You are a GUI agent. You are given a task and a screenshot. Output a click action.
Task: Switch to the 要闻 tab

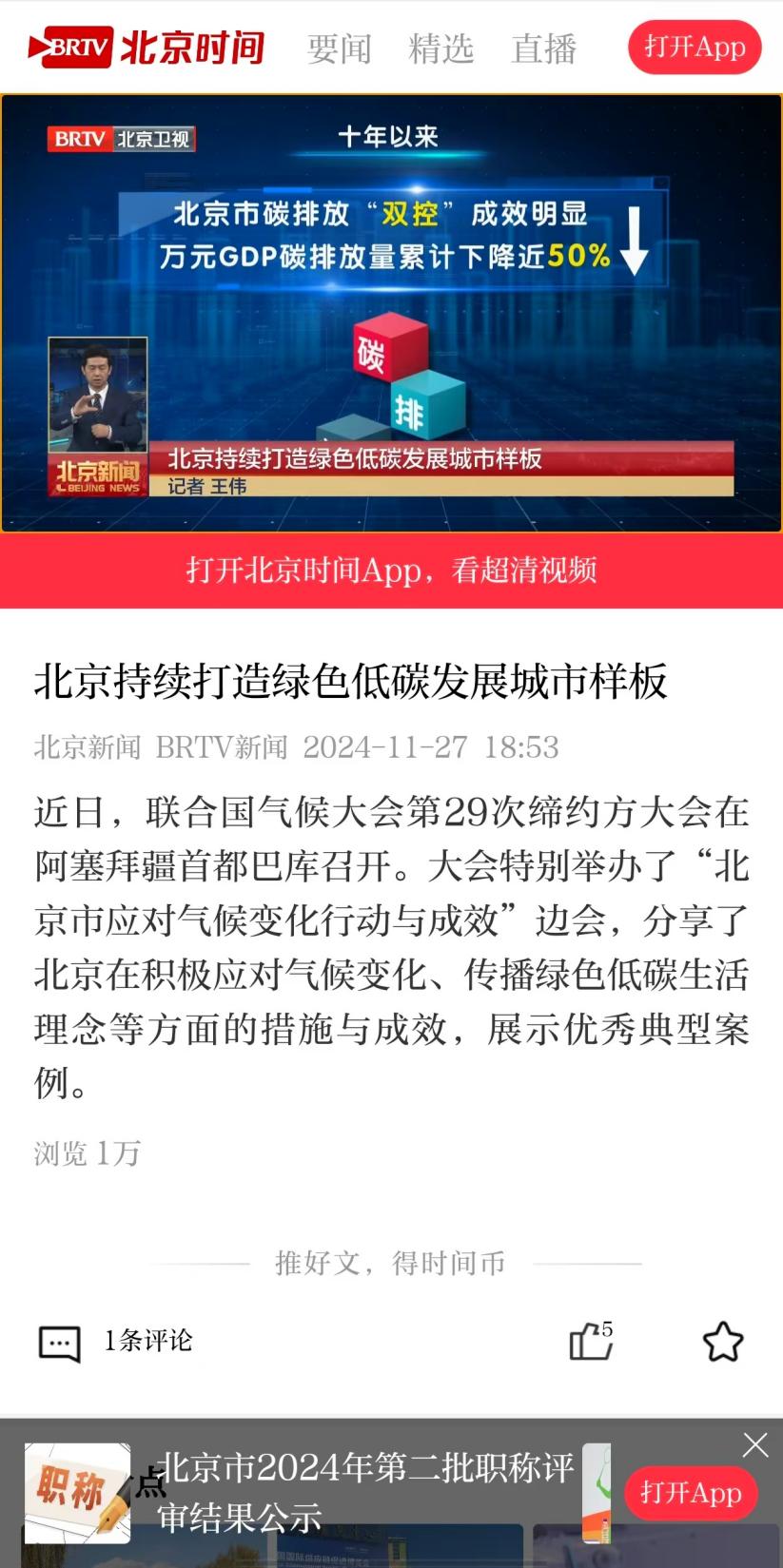tap(339, 48)
